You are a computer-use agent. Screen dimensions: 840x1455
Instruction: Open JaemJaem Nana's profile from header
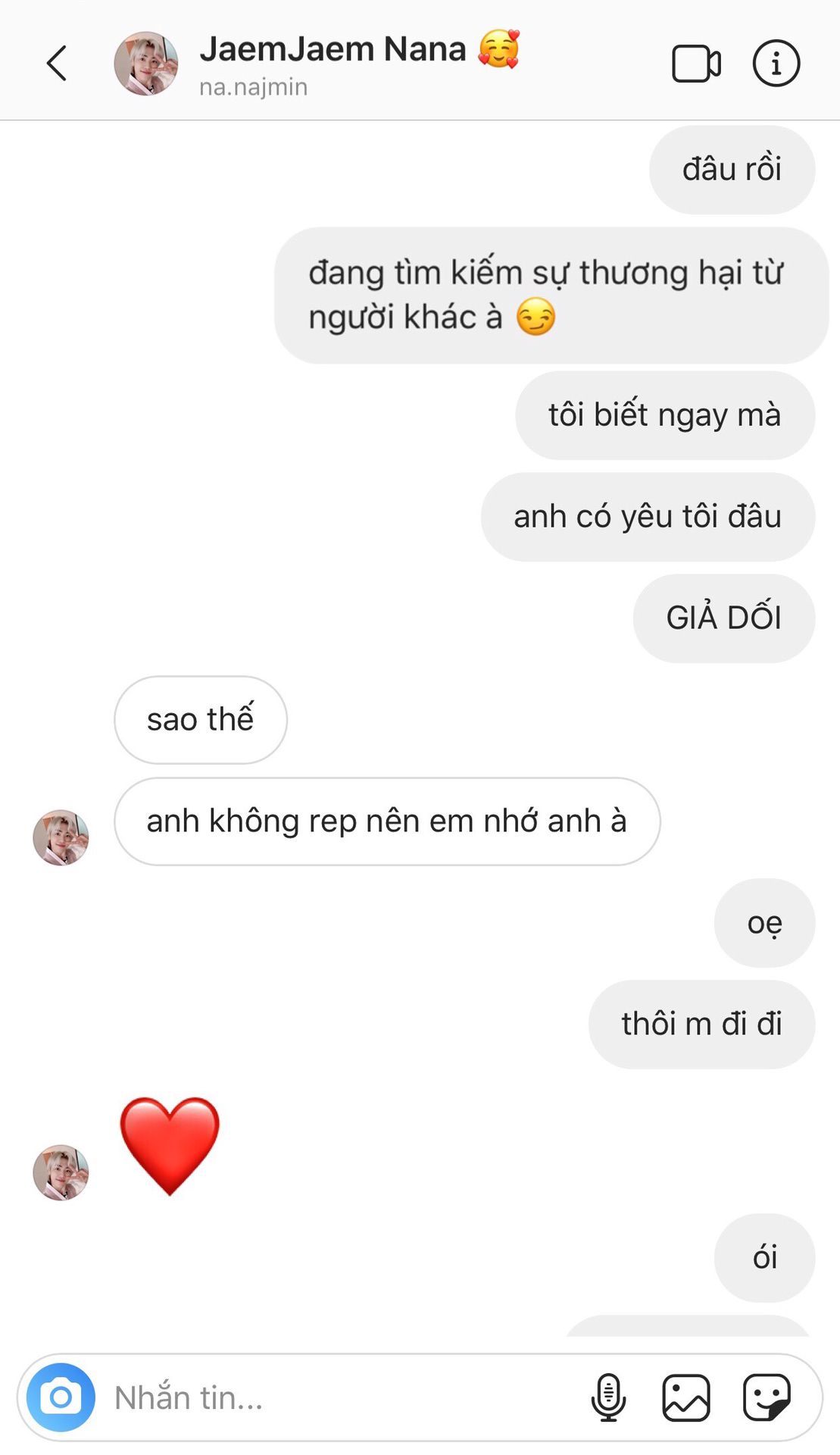click(x=146, y=64)
